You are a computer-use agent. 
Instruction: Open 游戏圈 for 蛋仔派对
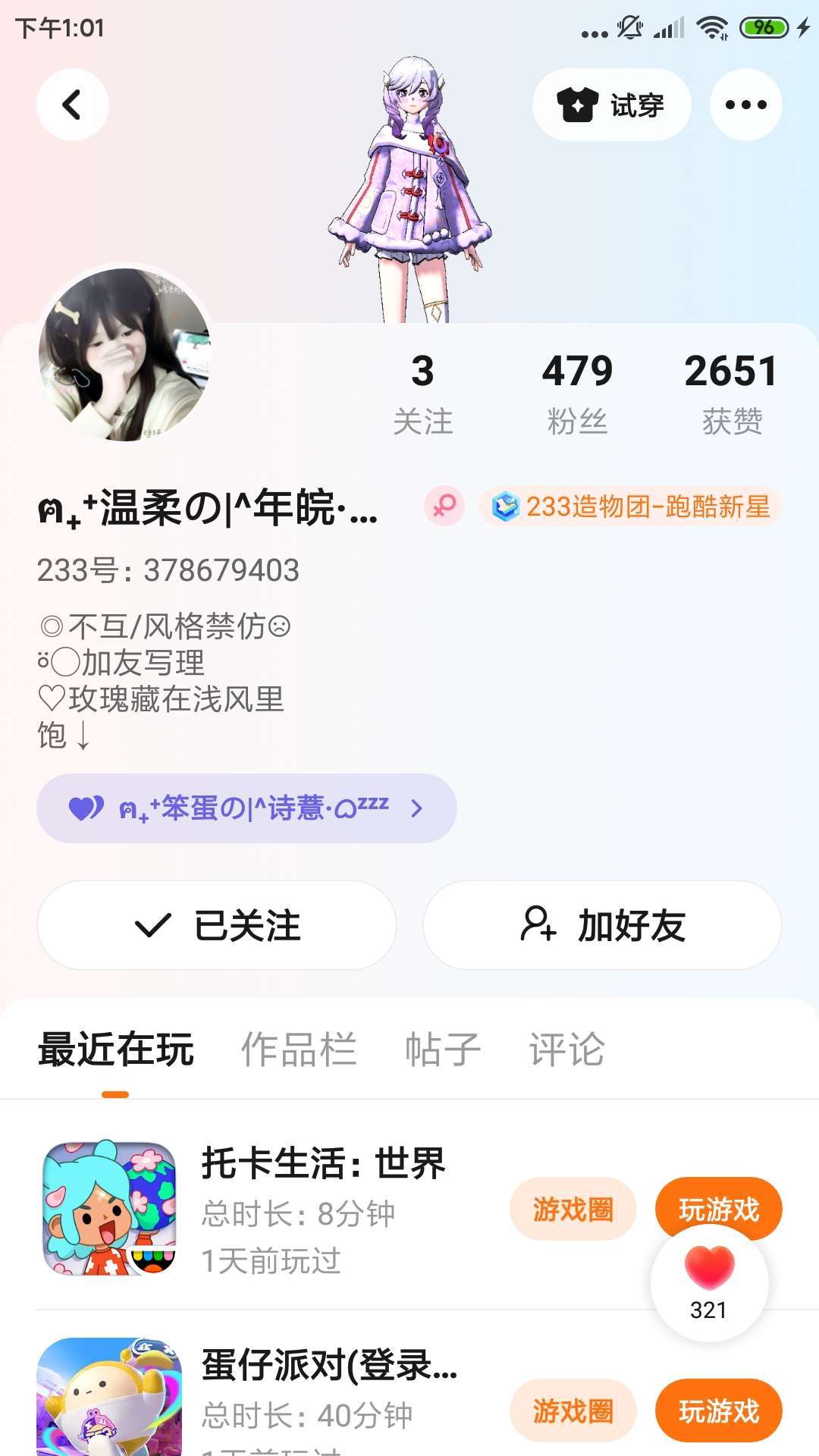[x=573, y=1411]
